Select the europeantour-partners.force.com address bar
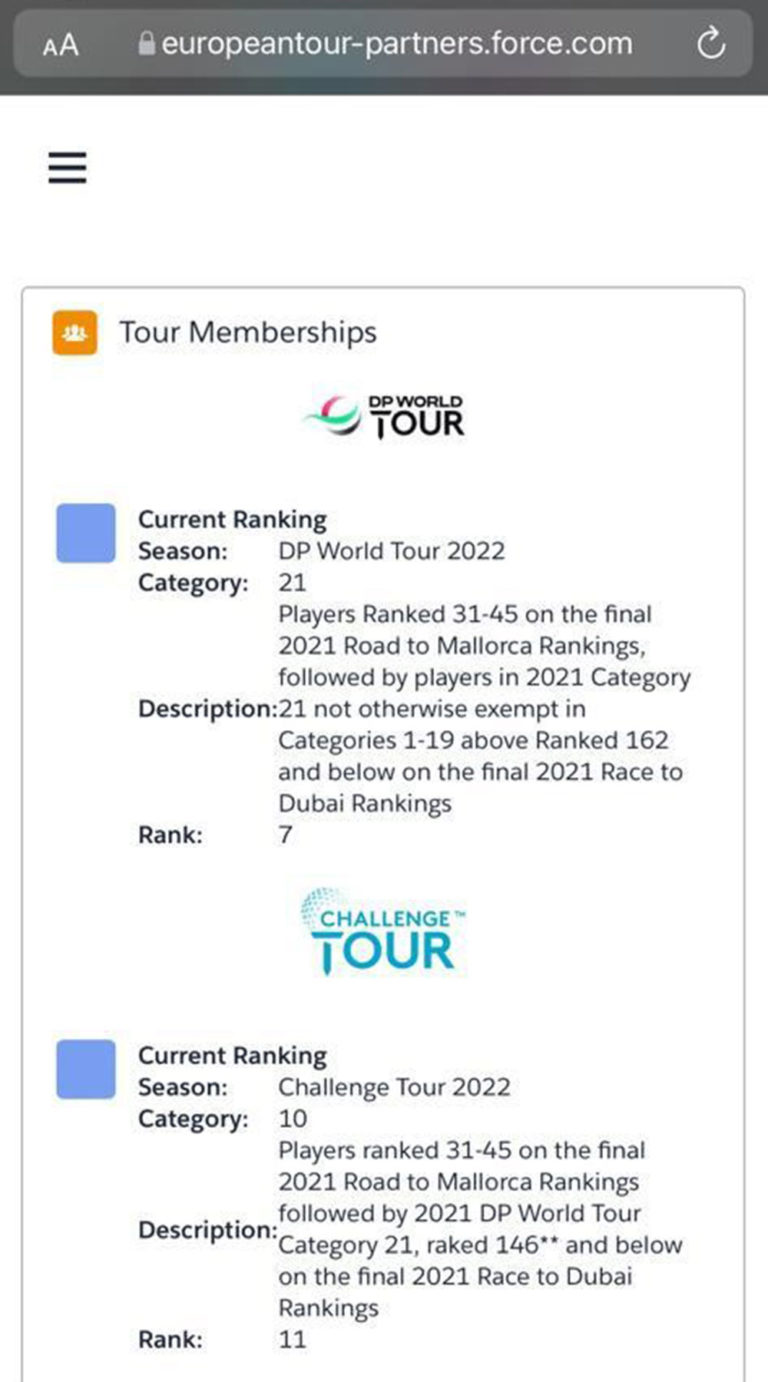Screen dimensions: 768x1382 tap(383, 44)
